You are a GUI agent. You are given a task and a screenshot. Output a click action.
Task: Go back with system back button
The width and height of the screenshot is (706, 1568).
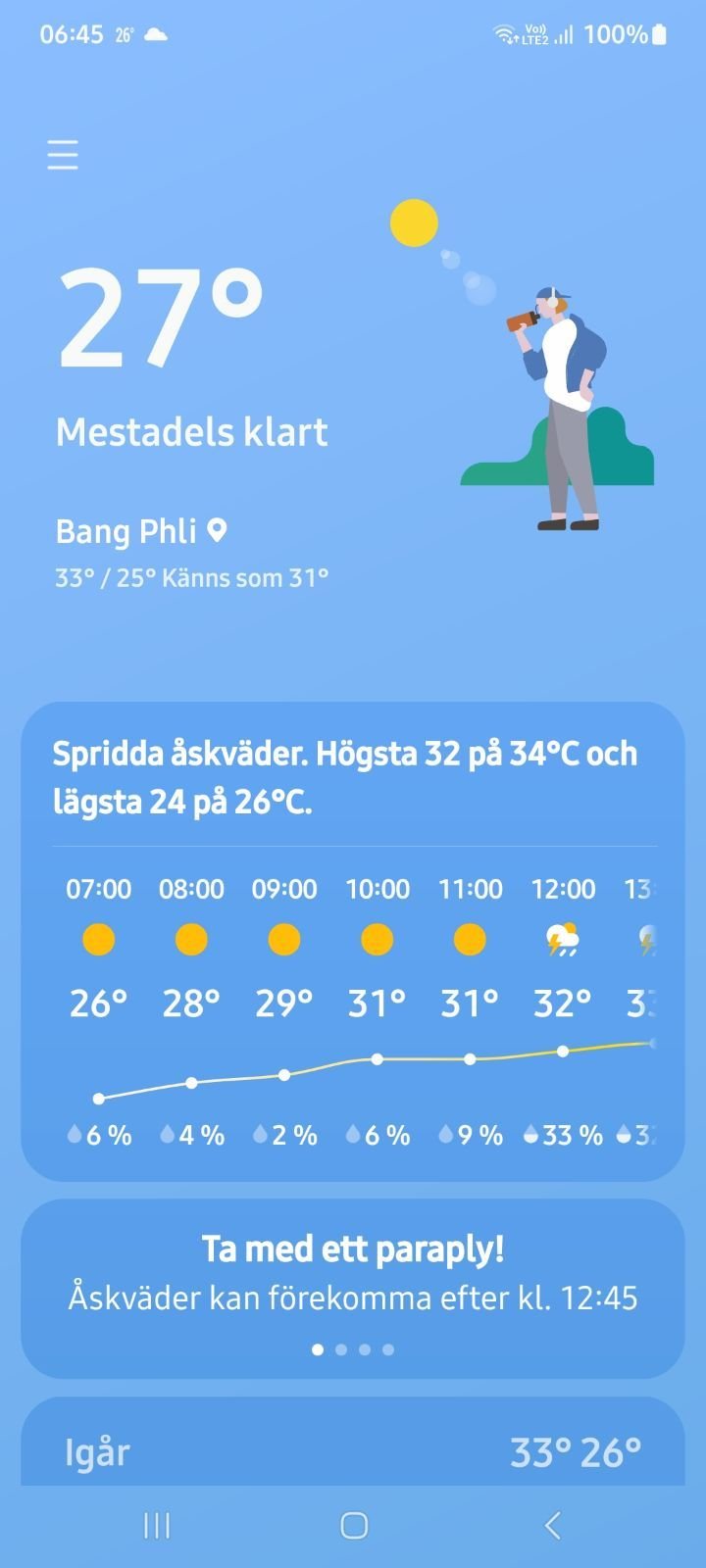[552, 1525]
